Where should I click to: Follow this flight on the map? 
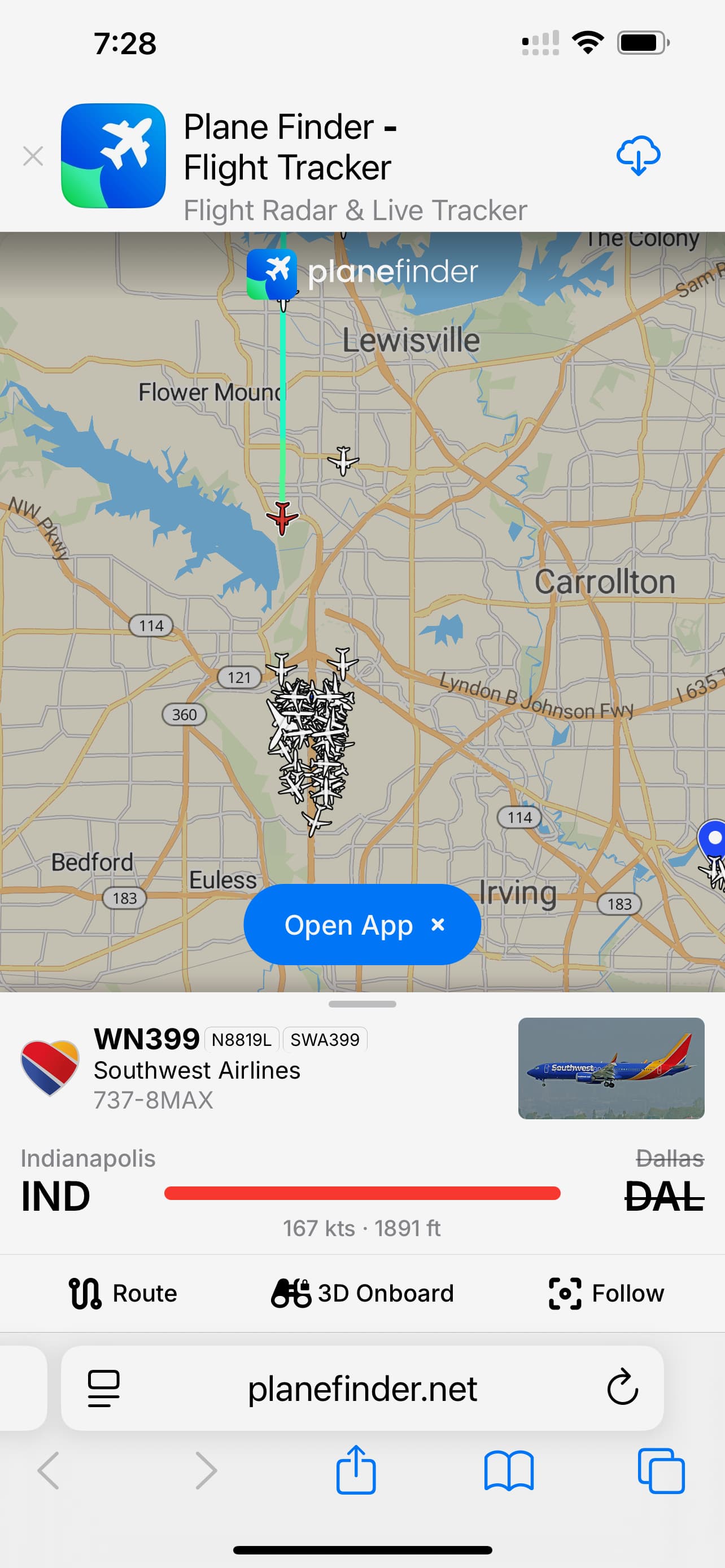(606, 1294)
